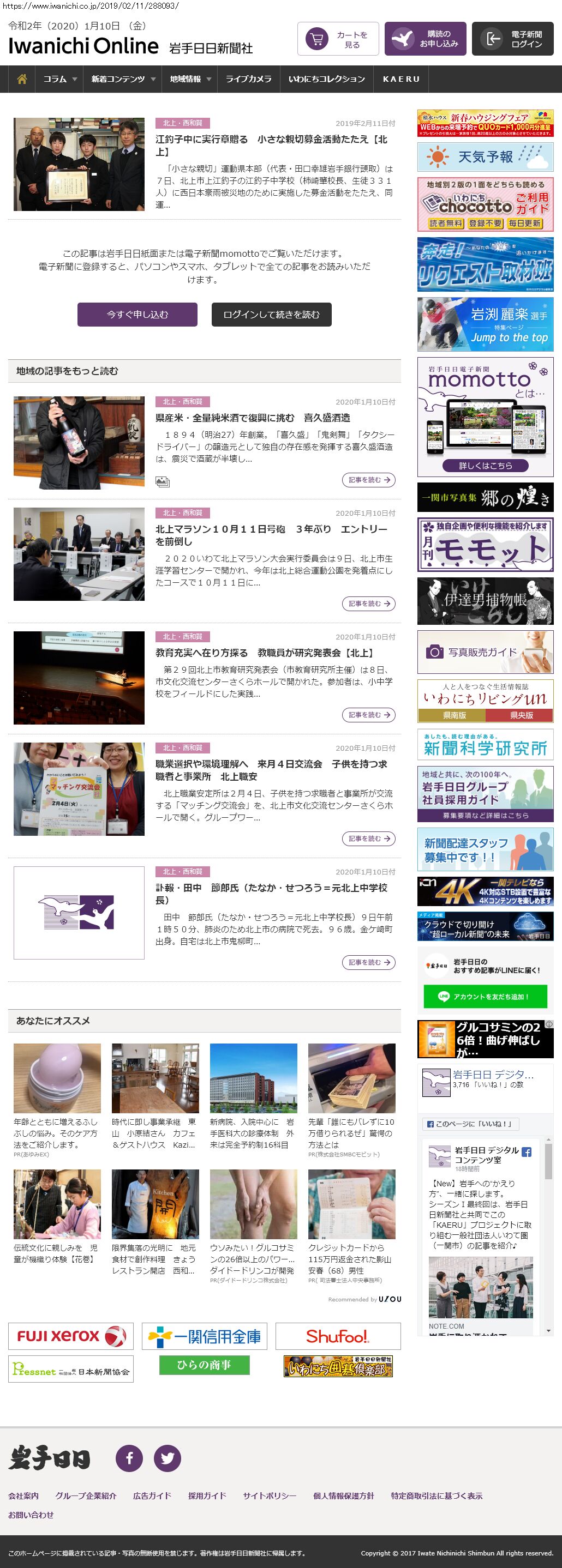Visit the Twitter page from footer

(x=168, y=1458)
